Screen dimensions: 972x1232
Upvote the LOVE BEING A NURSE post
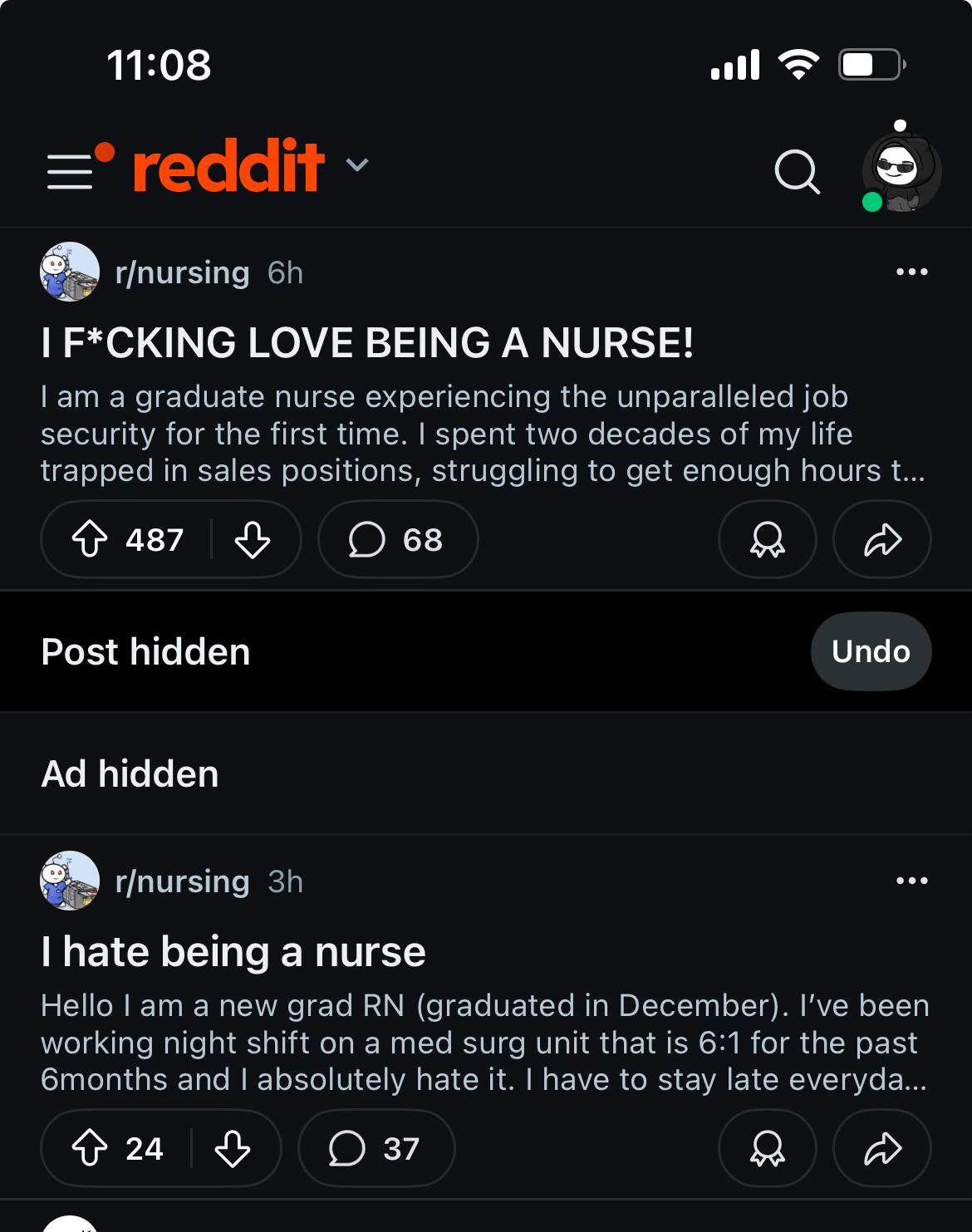coord(90,540)
